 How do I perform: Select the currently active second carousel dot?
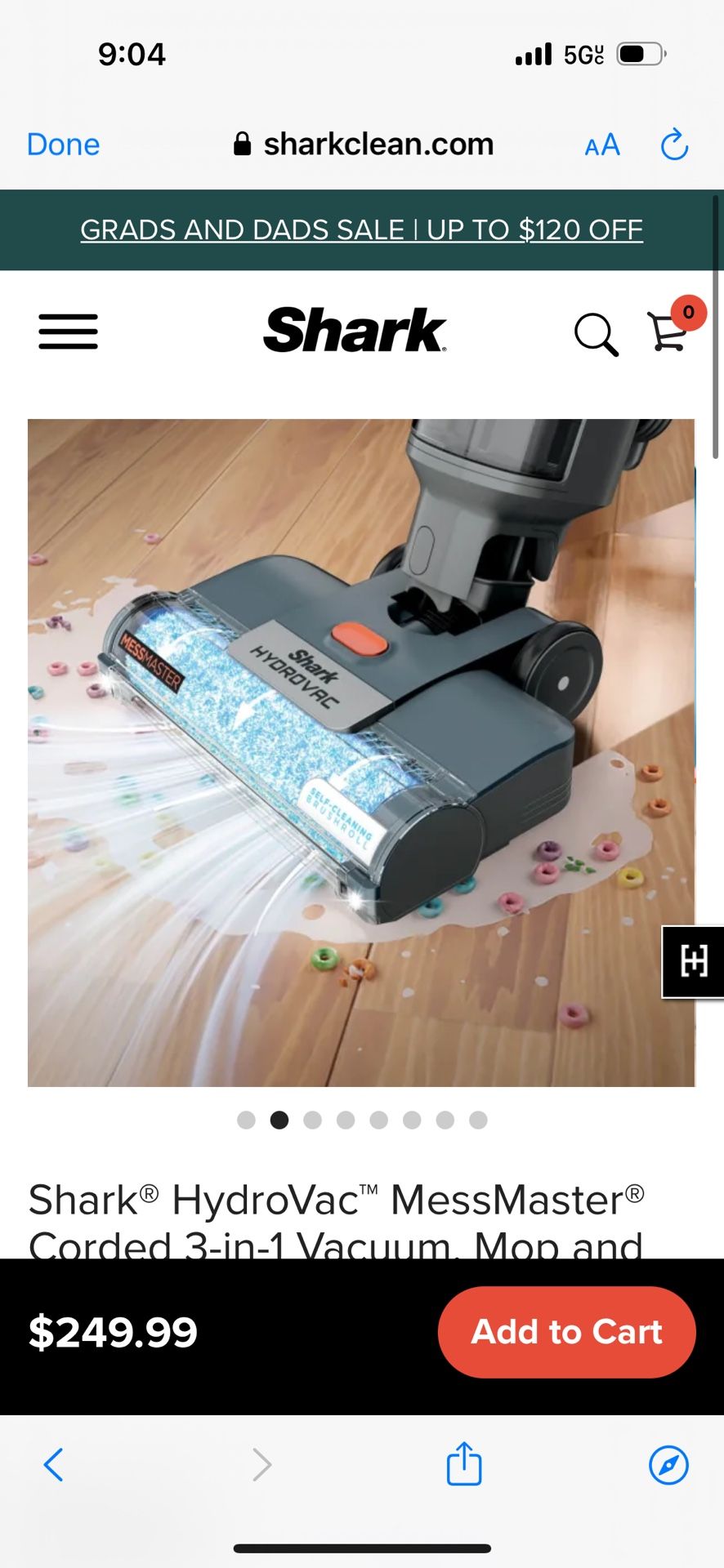click(279, 1120)
